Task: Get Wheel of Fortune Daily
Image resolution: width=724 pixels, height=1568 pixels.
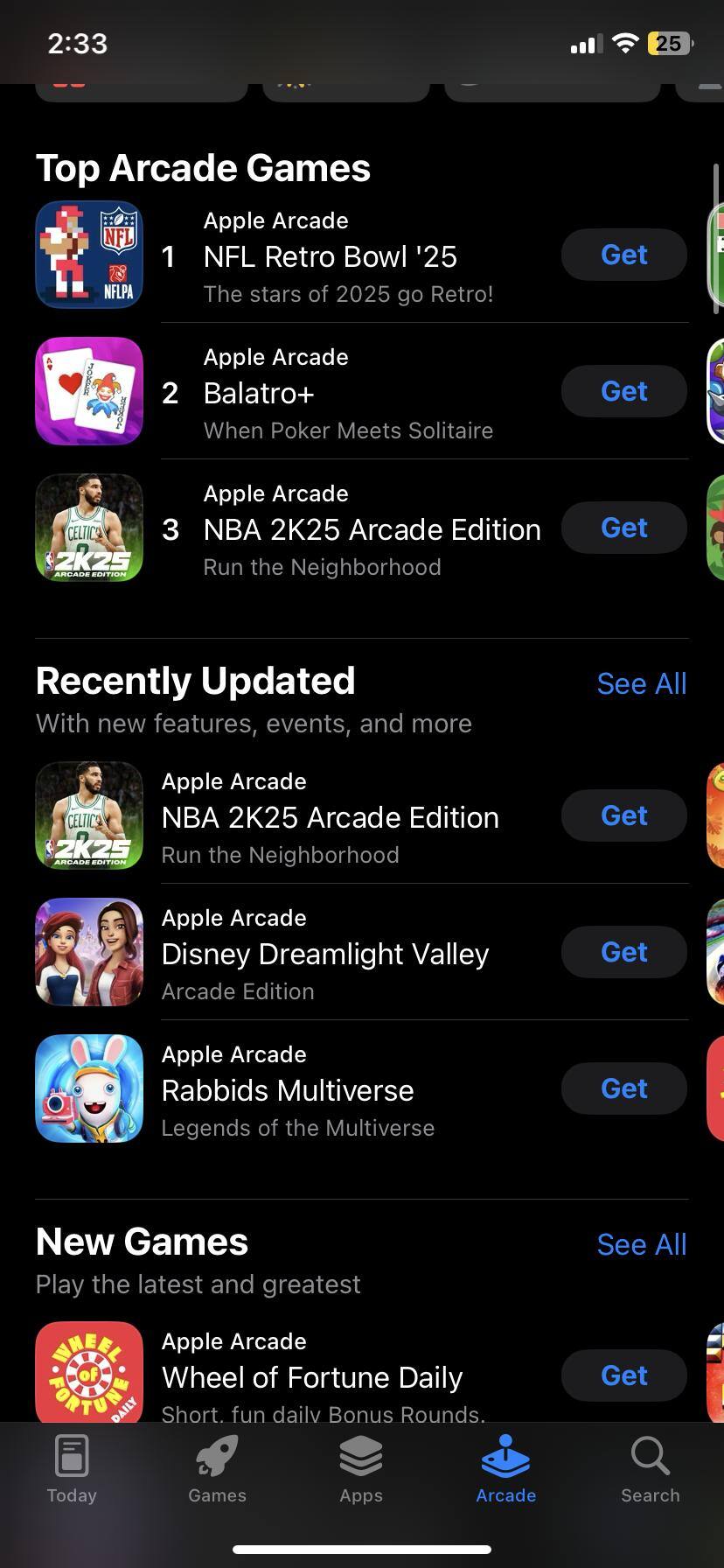Action: click(623, 1375)
